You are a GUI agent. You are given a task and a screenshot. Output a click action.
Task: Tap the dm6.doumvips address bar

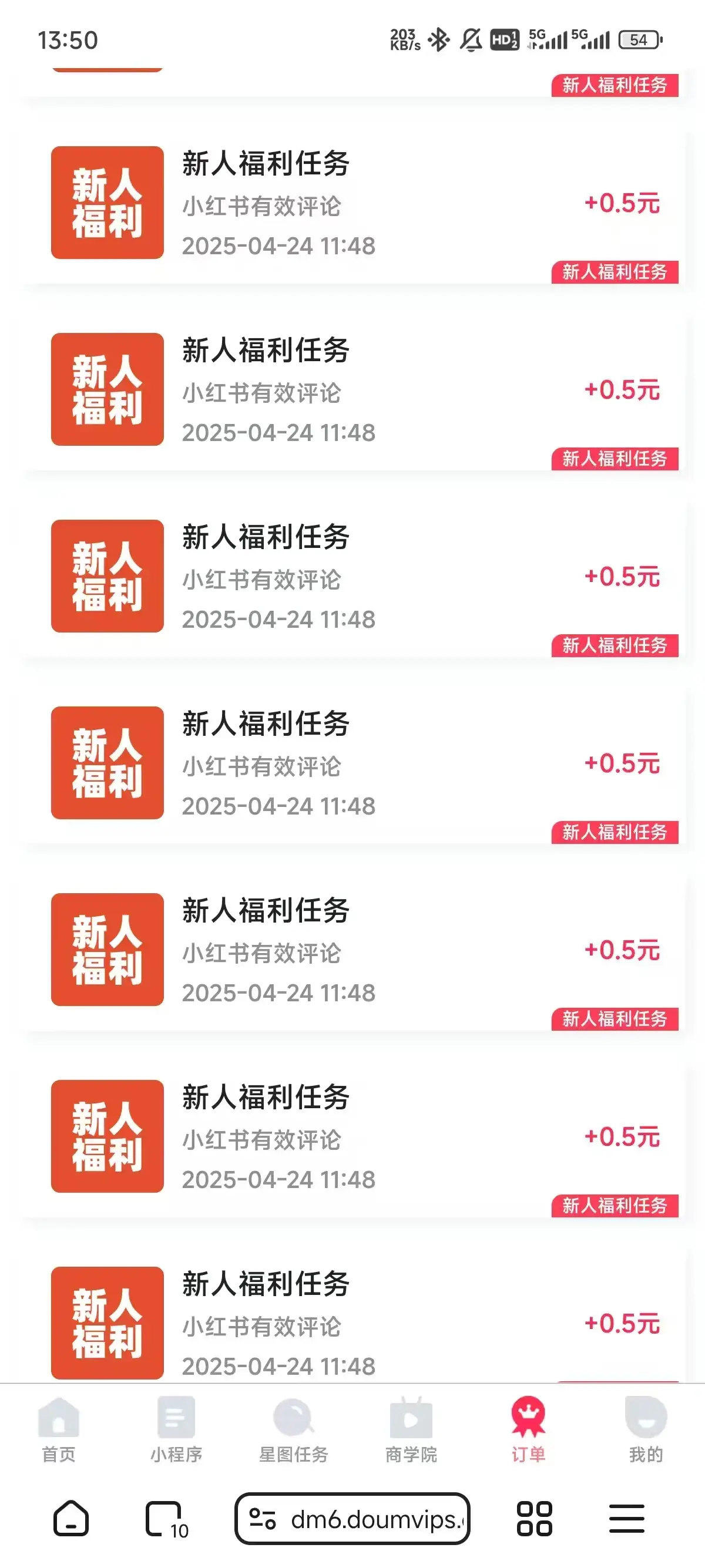(353, 1520)
